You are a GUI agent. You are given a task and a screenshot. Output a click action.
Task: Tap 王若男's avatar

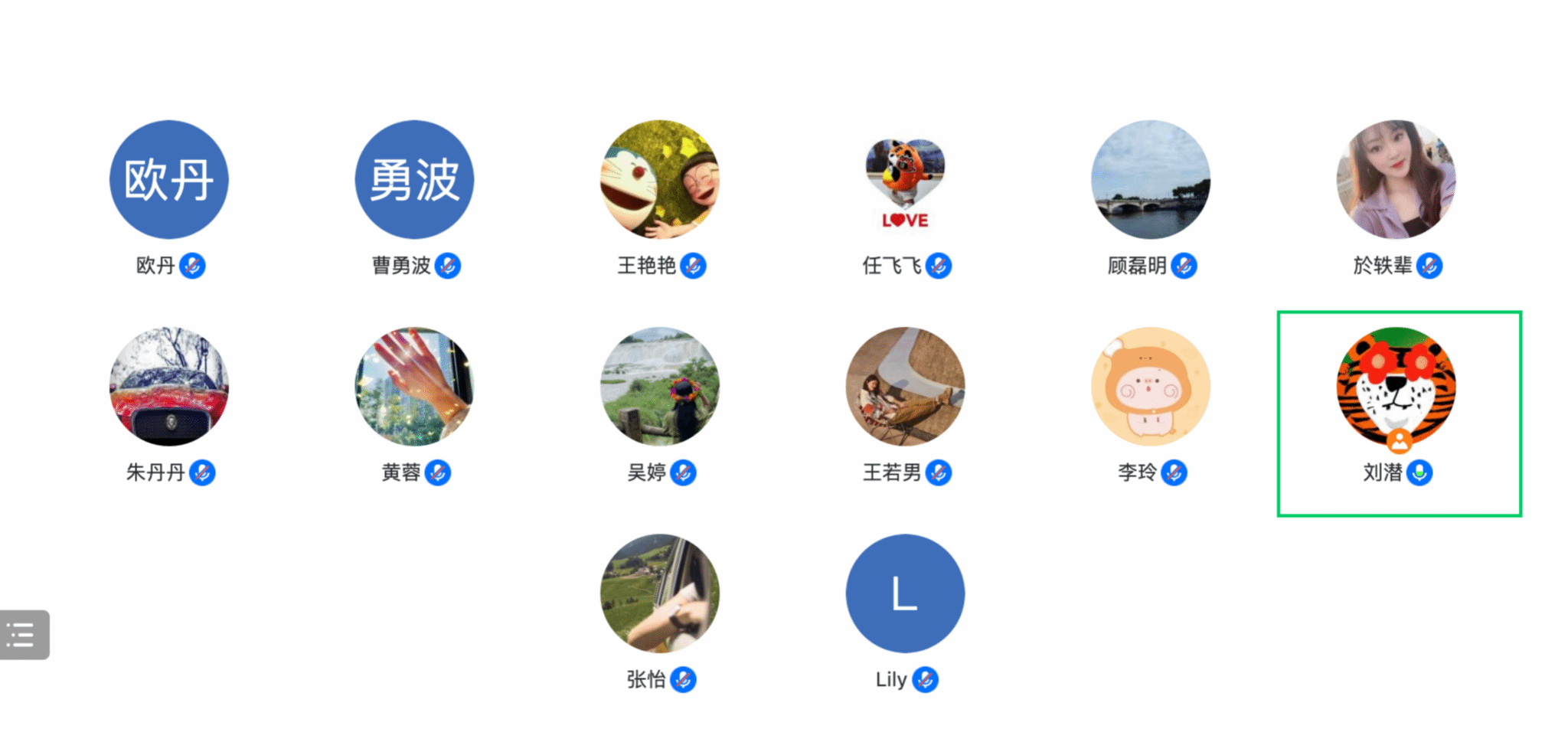tap(905, 387)
